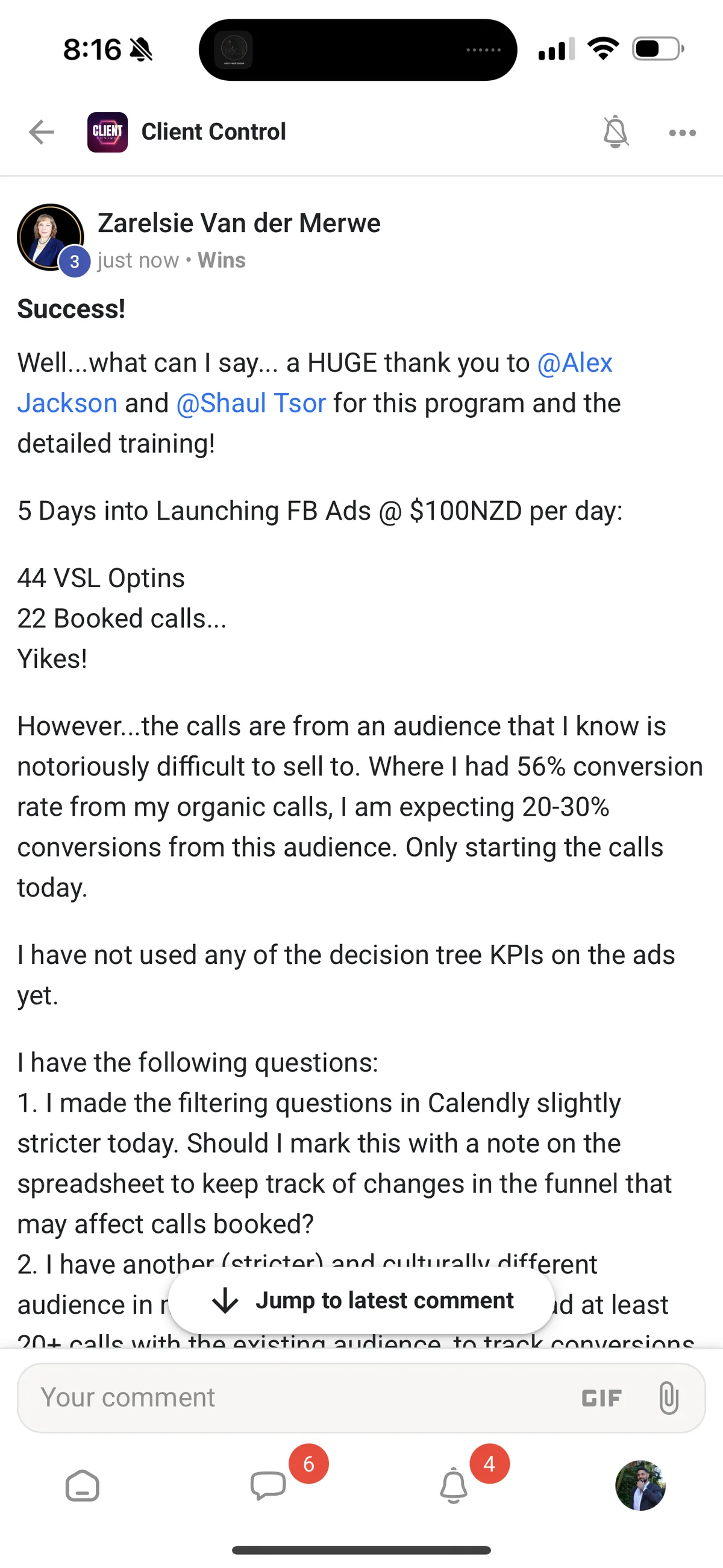Tap the paperclip attachment icon
The image size is (723, 1568).
point(668,1397)
